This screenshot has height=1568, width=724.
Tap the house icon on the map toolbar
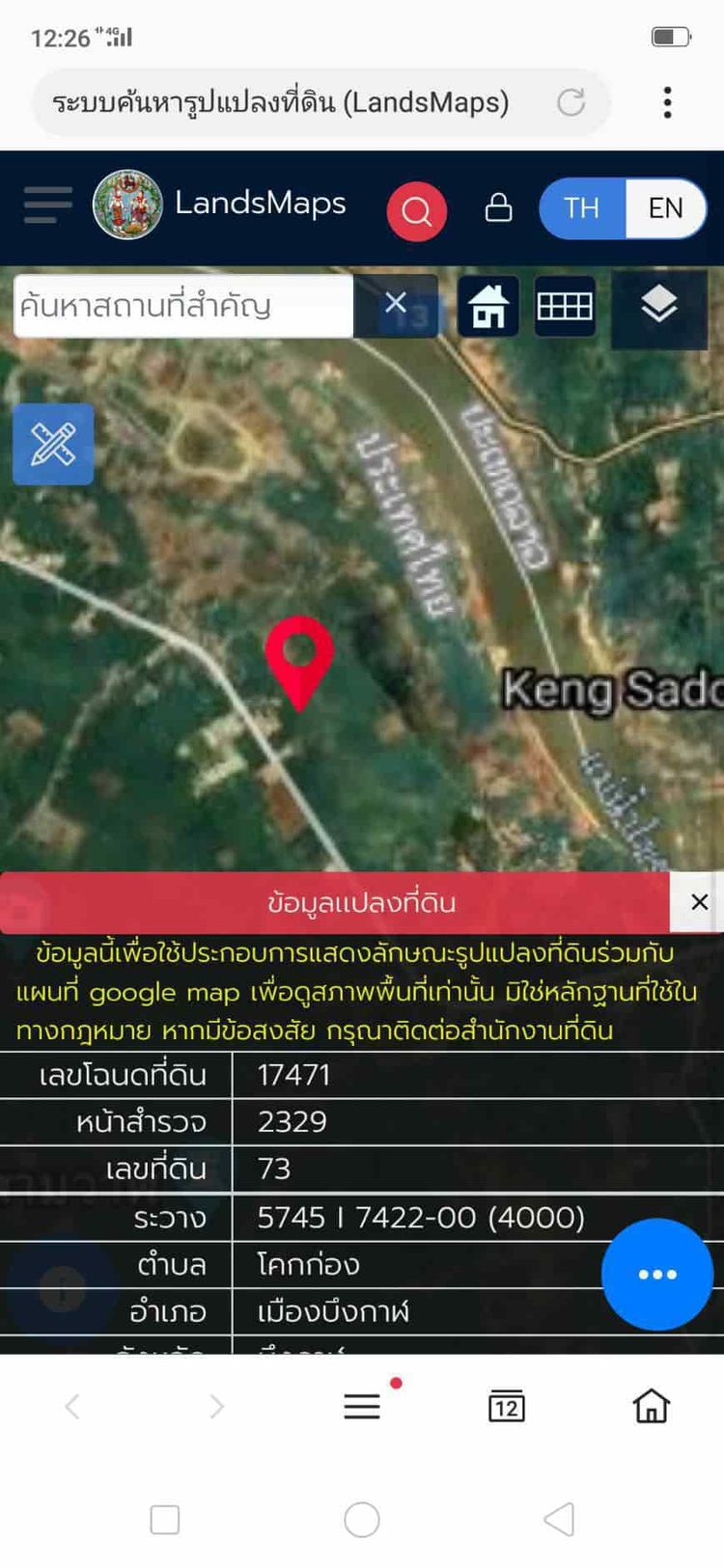488,307
